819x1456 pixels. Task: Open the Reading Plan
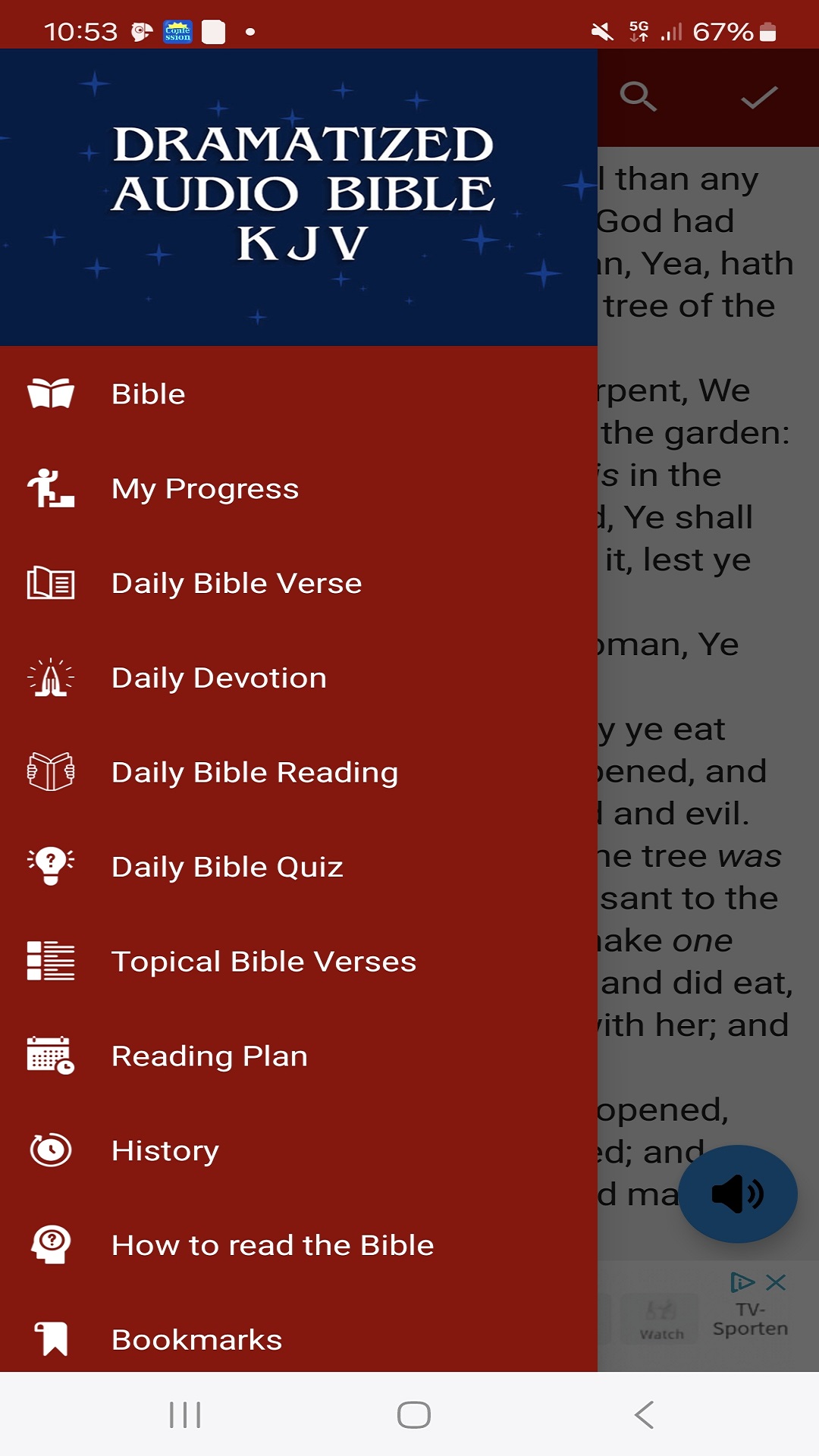click(x=210, y=1056)
